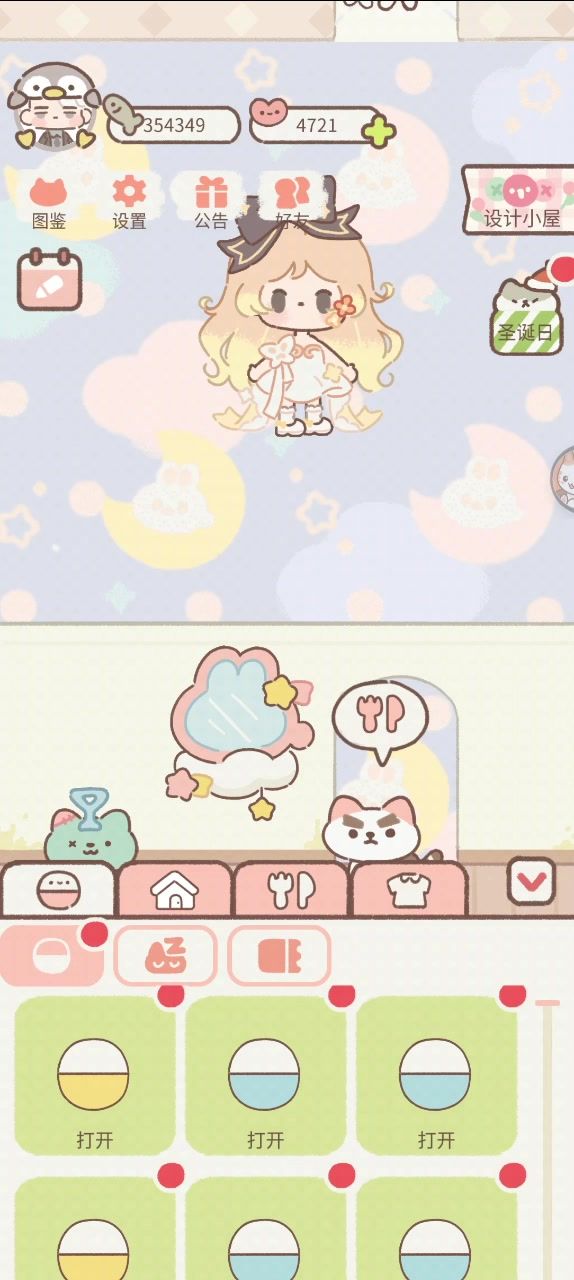Add more hearts with the green plus
The width and height of the screenshot is (574, 1280).
379,130
